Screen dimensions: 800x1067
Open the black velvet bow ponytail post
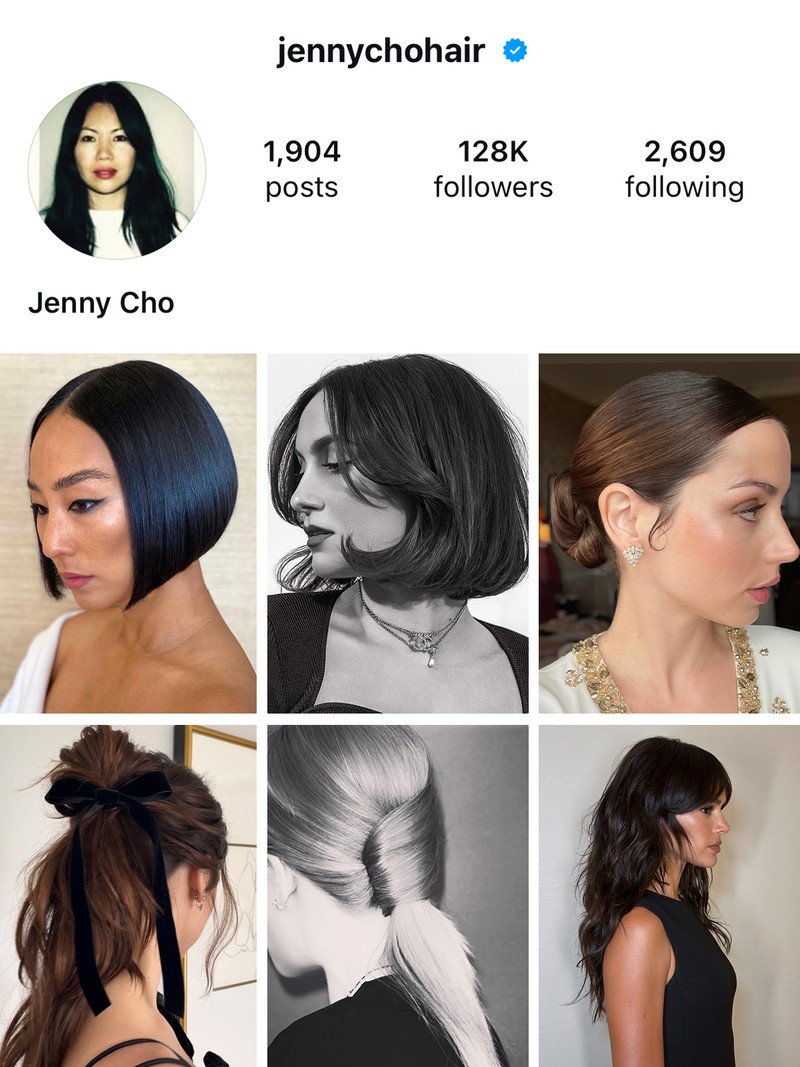click(x=128, y=895)
